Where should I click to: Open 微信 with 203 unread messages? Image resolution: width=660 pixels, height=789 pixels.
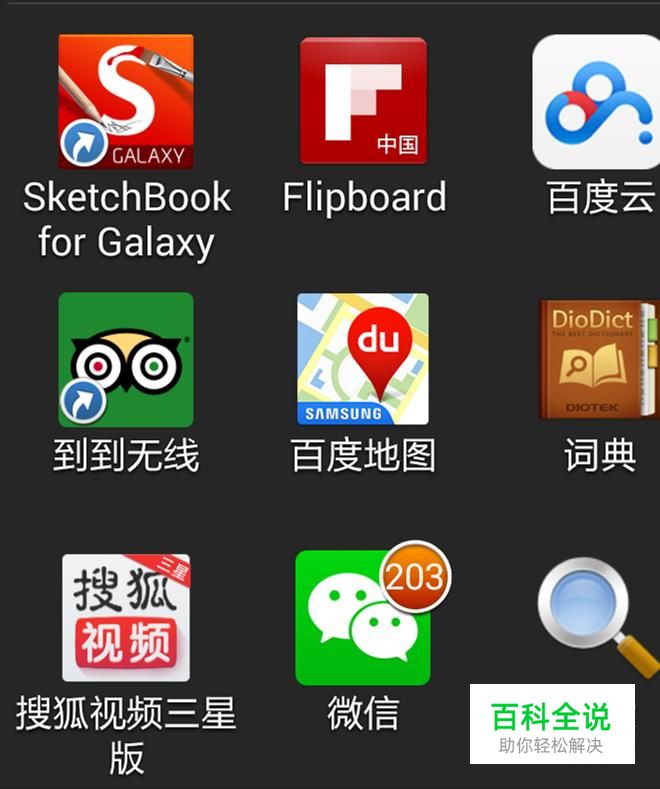[363, 618]
